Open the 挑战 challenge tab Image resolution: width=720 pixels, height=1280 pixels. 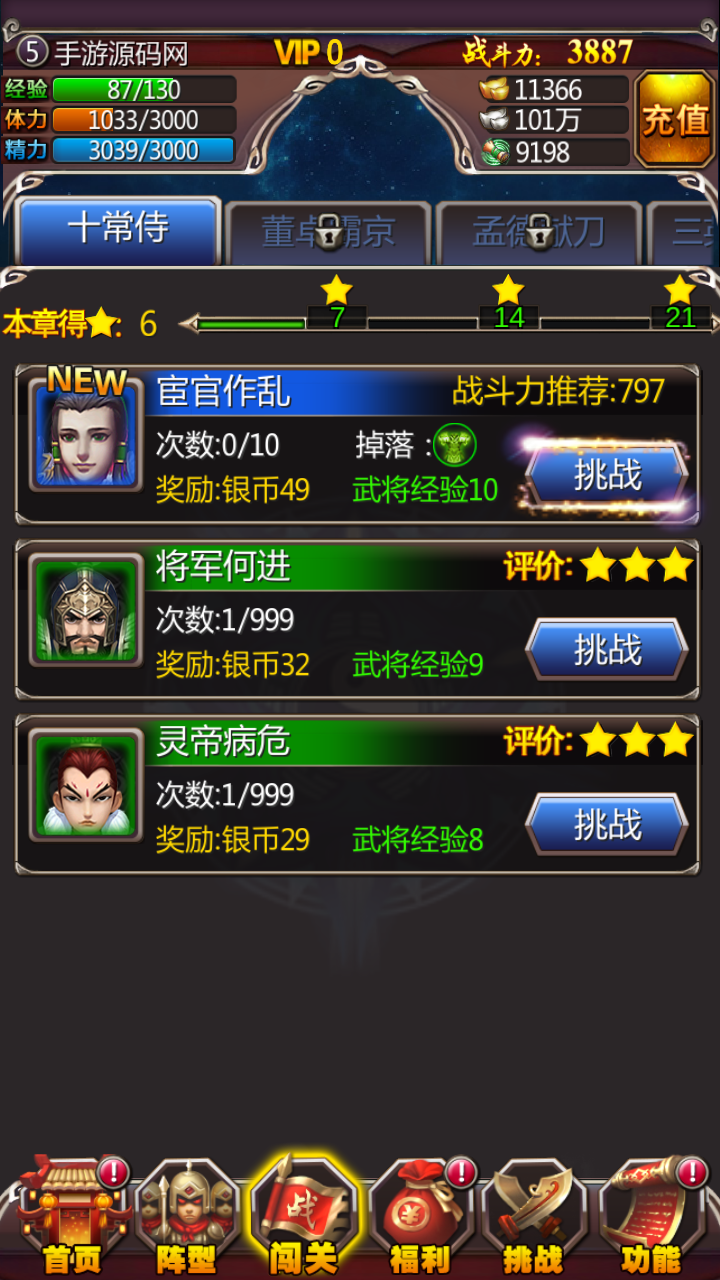pyautogui.click(x=533, y=1217)
